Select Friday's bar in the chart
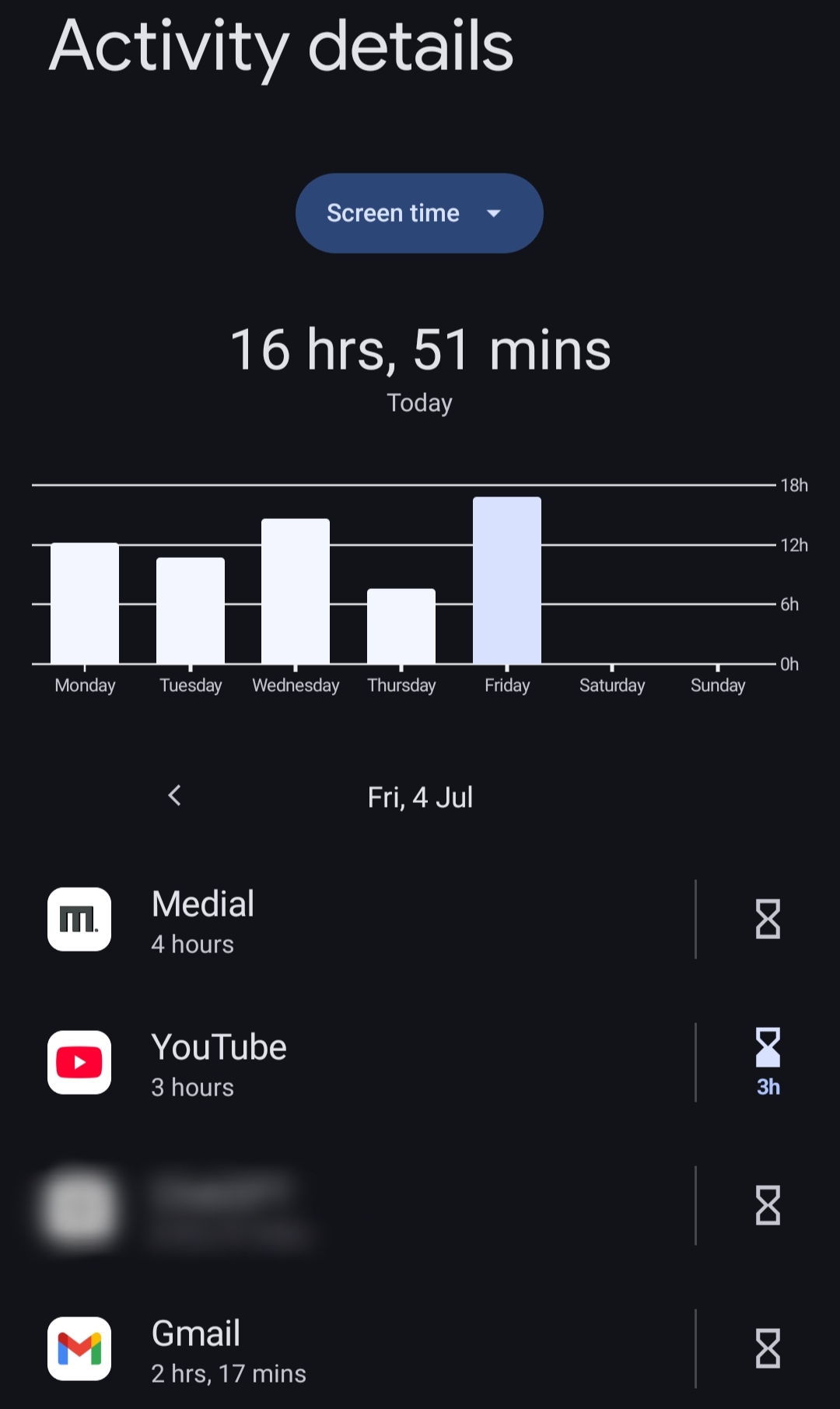The width and height of the screenshot is (840, 1409). point(507,580)
